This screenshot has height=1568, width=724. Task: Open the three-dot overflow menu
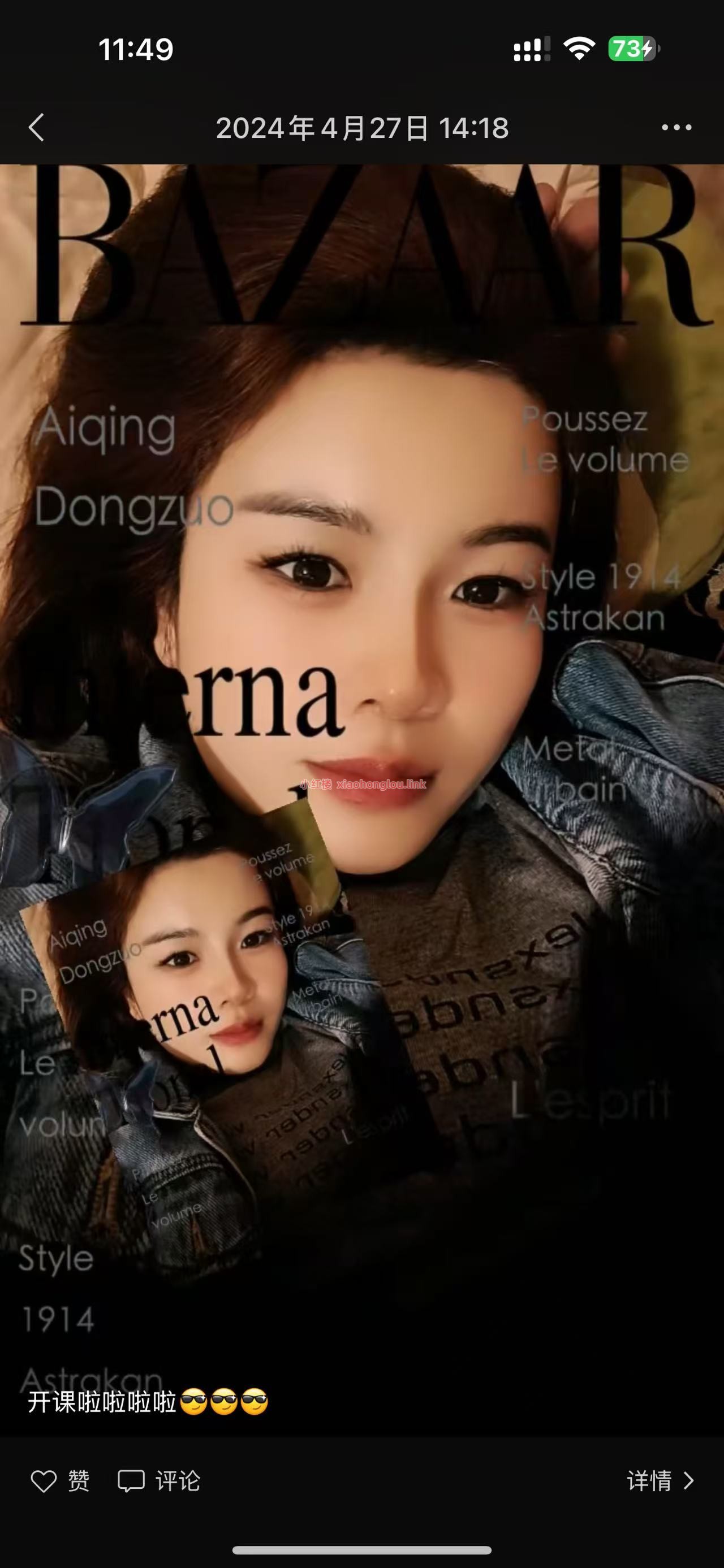click(x=676, y=128)
